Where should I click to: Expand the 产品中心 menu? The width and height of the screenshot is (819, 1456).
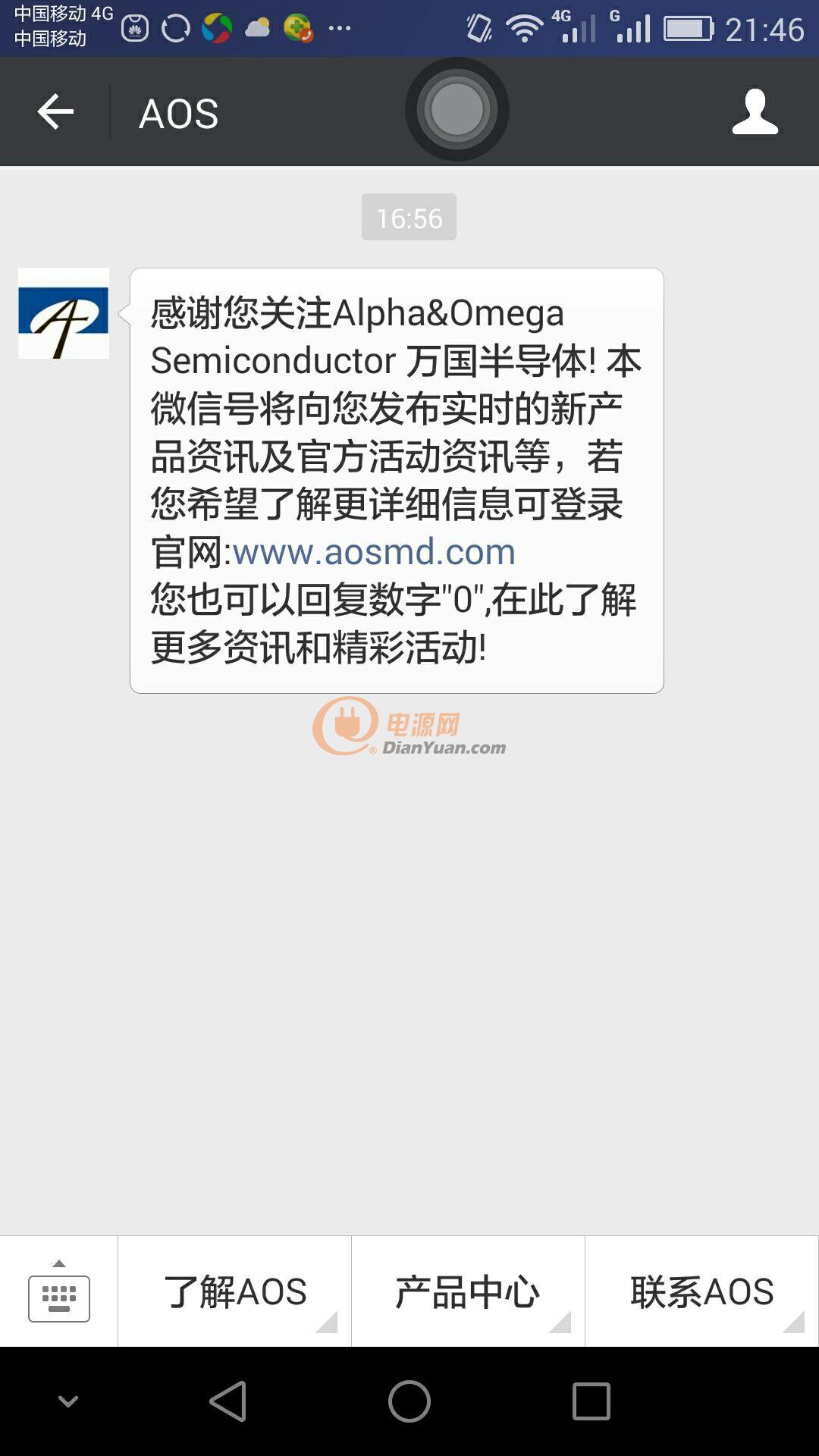coord(468,1291)
